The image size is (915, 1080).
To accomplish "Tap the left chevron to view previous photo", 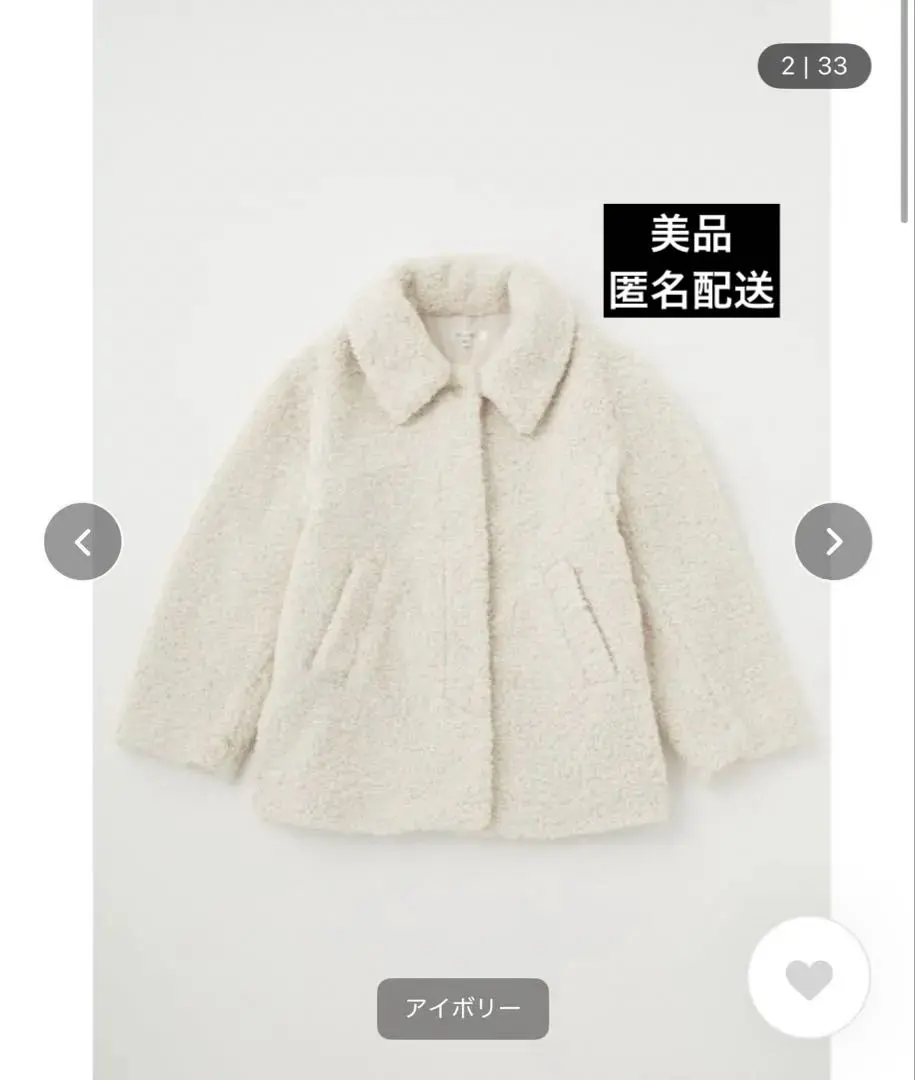I will pyautogui.click(x=83, y=541).
